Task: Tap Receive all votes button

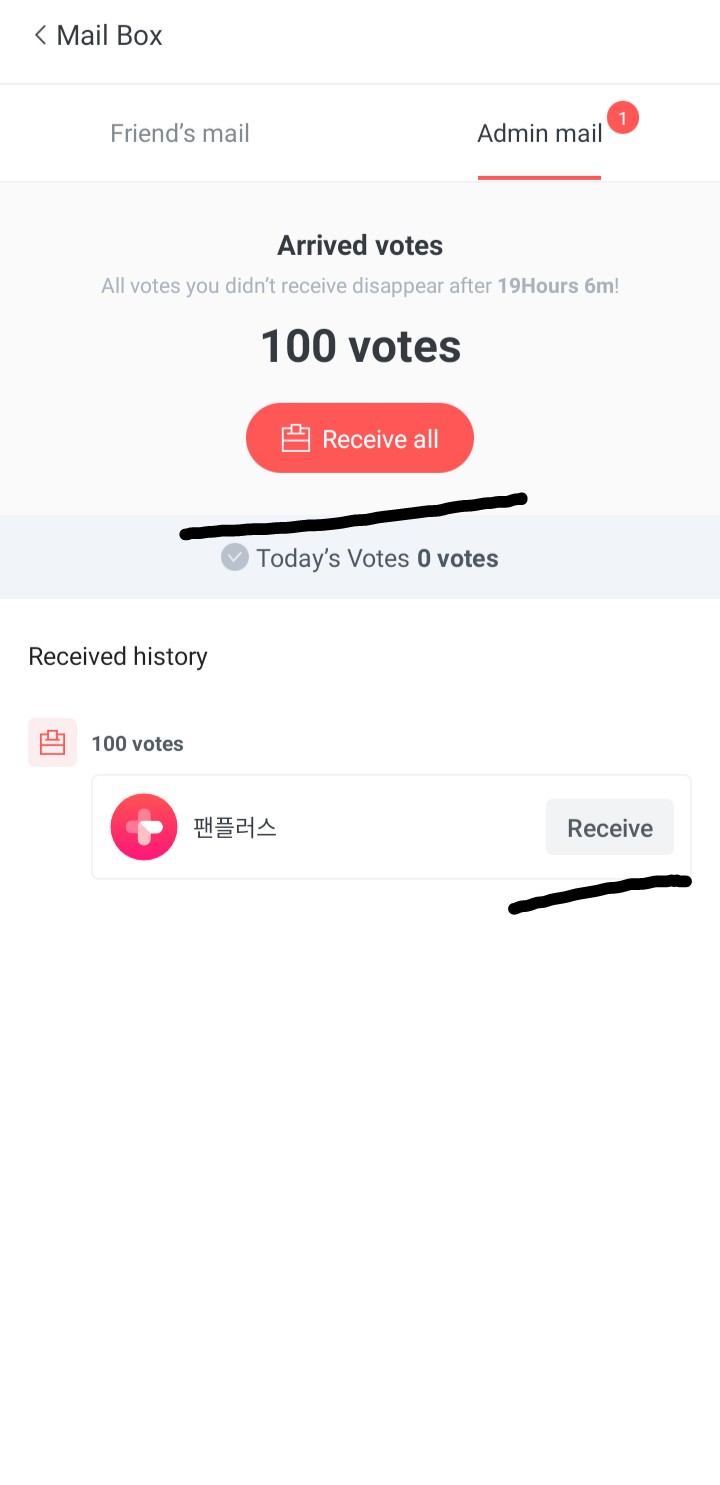Action: [x=360, y=439]
